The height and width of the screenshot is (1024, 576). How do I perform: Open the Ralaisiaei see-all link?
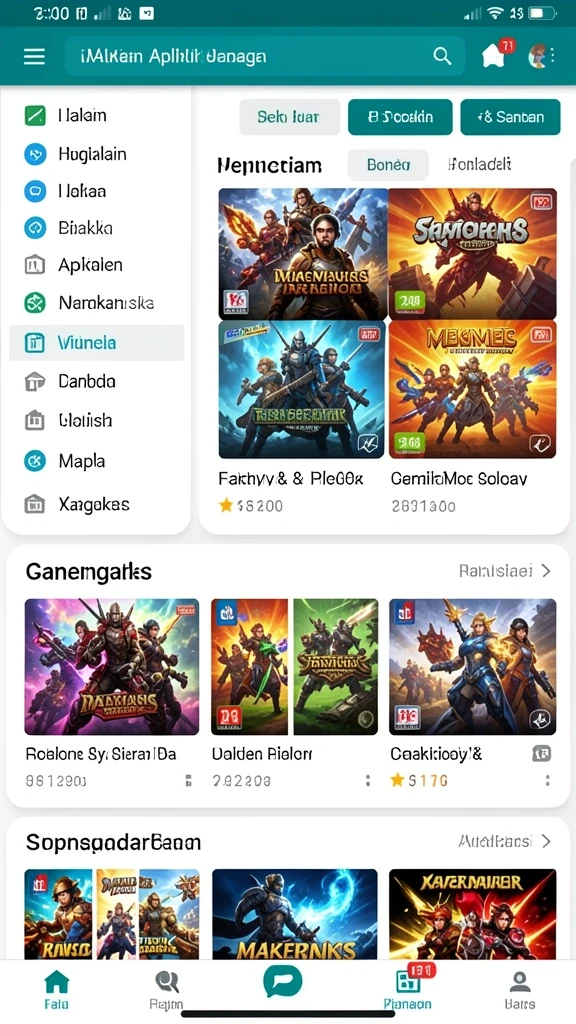[x=505, y=571]
